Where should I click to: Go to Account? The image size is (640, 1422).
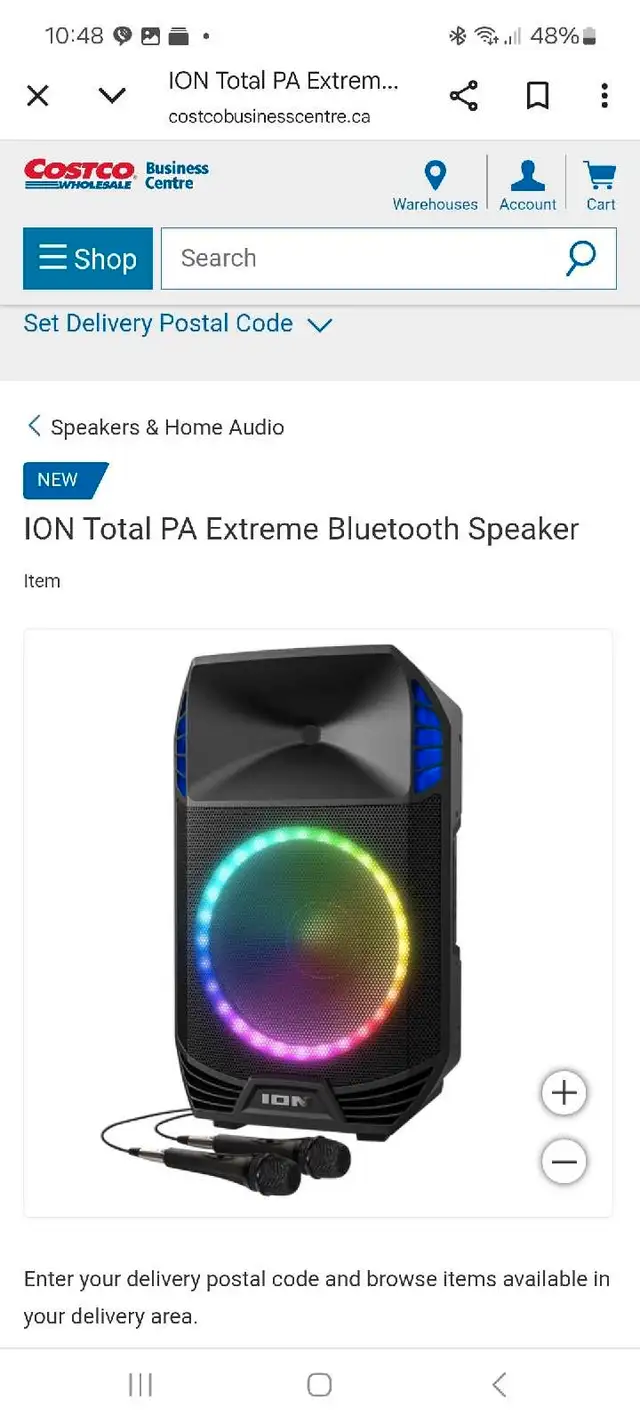point(528,185)
